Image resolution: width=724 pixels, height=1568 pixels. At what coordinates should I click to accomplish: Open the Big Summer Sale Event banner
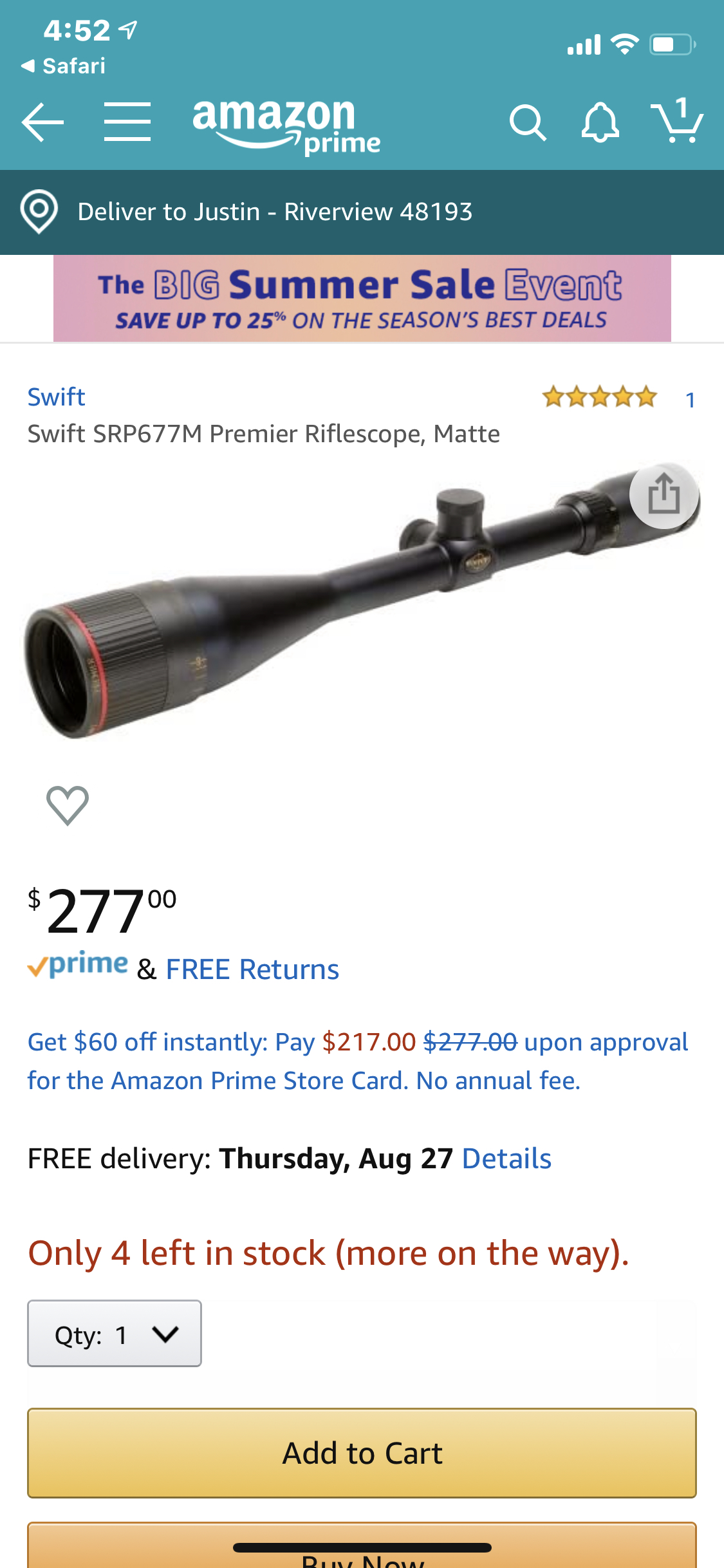pyautogui.click(x=362, y=298)
